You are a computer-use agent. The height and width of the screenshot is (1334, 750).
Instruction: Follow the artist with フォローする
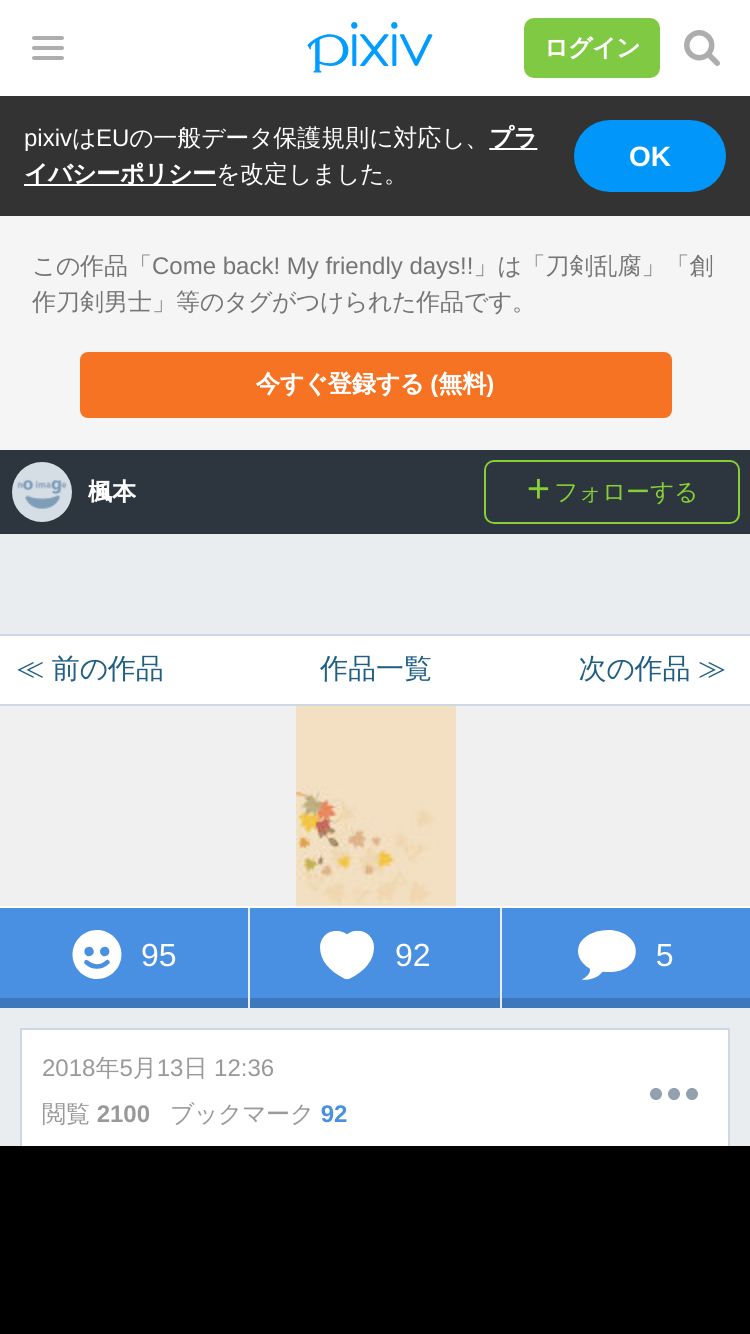coord(611,492)
